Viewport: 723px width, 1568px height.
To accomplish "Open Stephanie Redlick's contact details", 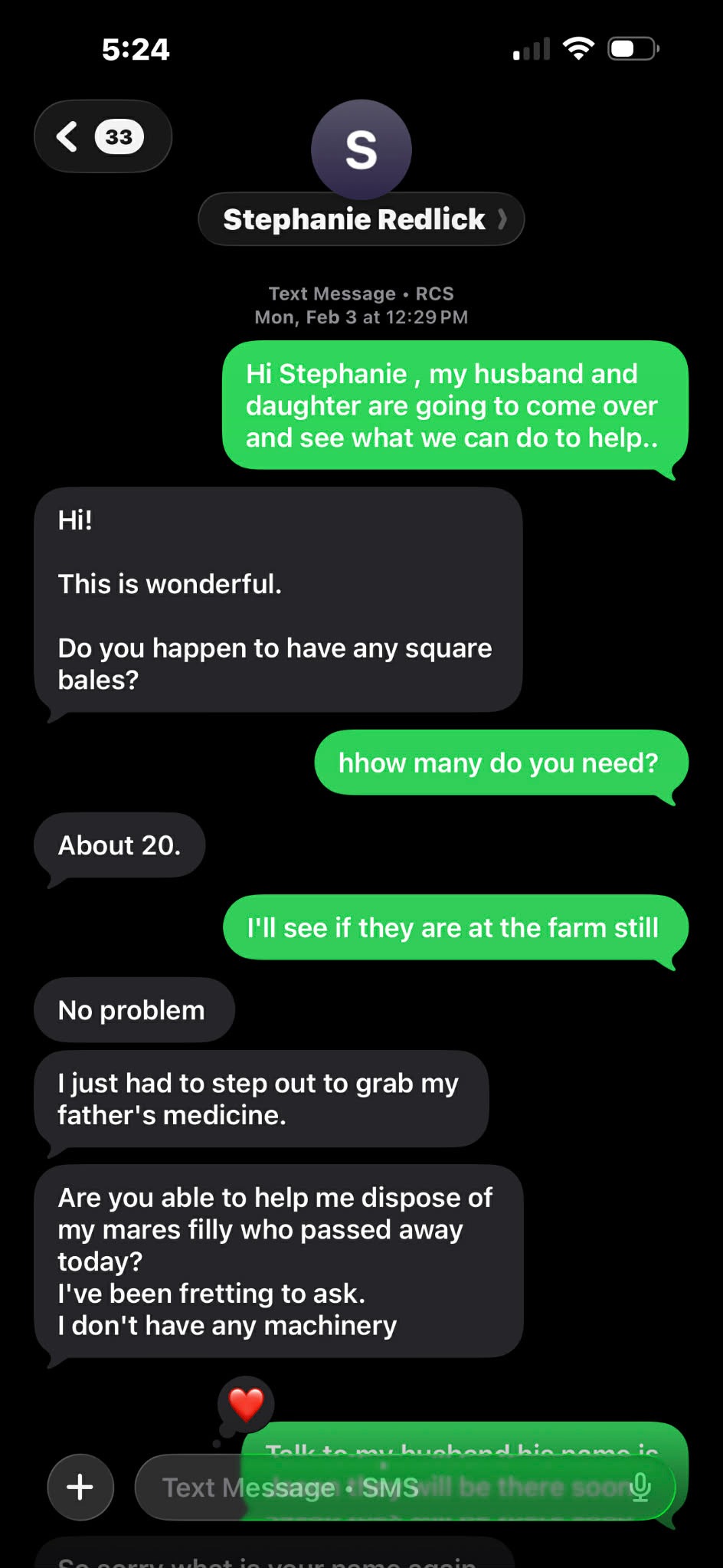I will click(361, 219).
